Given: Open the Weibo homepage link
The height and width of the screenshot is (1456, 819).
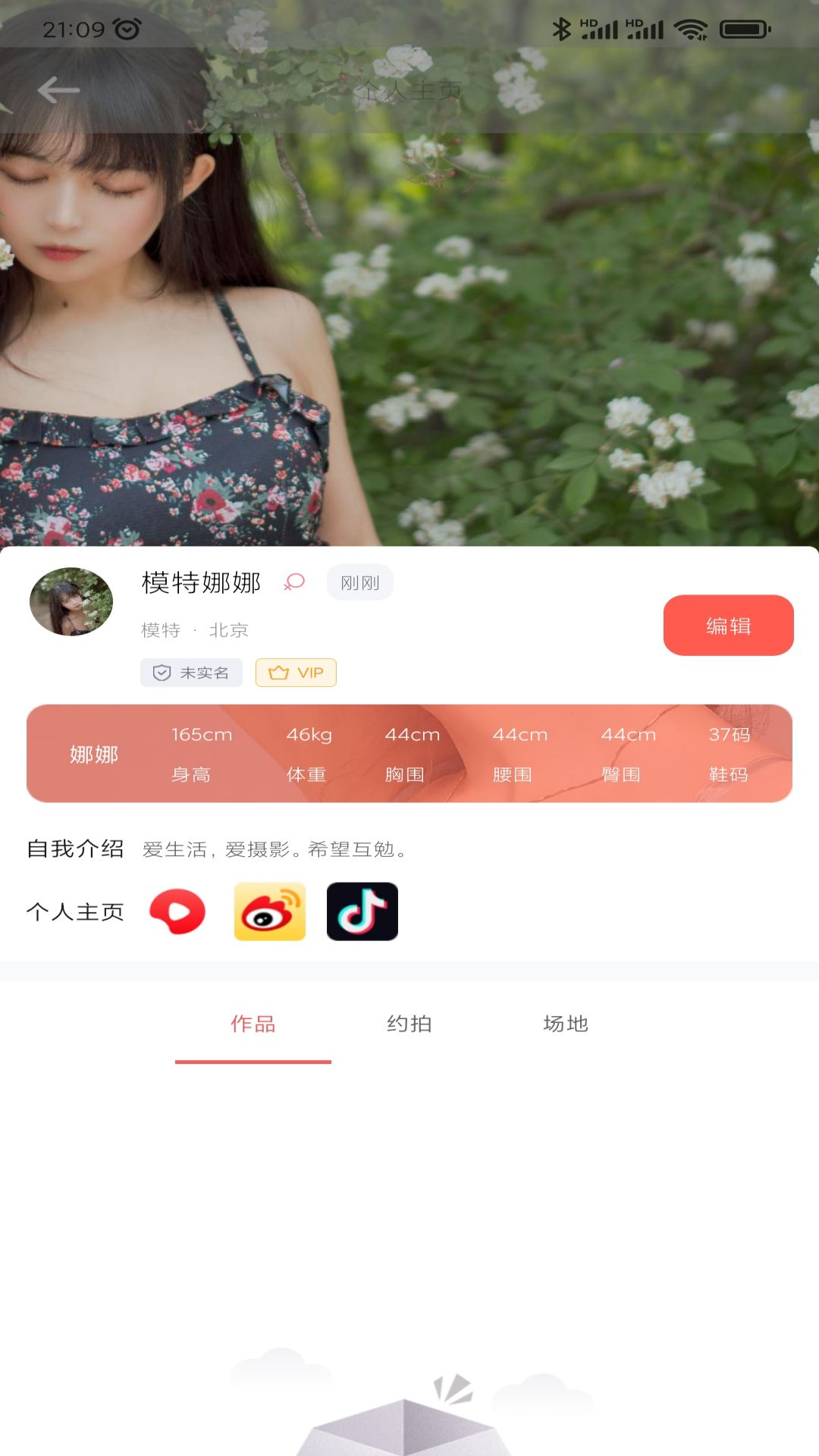Looking at the screenshot, I should 270,912.
